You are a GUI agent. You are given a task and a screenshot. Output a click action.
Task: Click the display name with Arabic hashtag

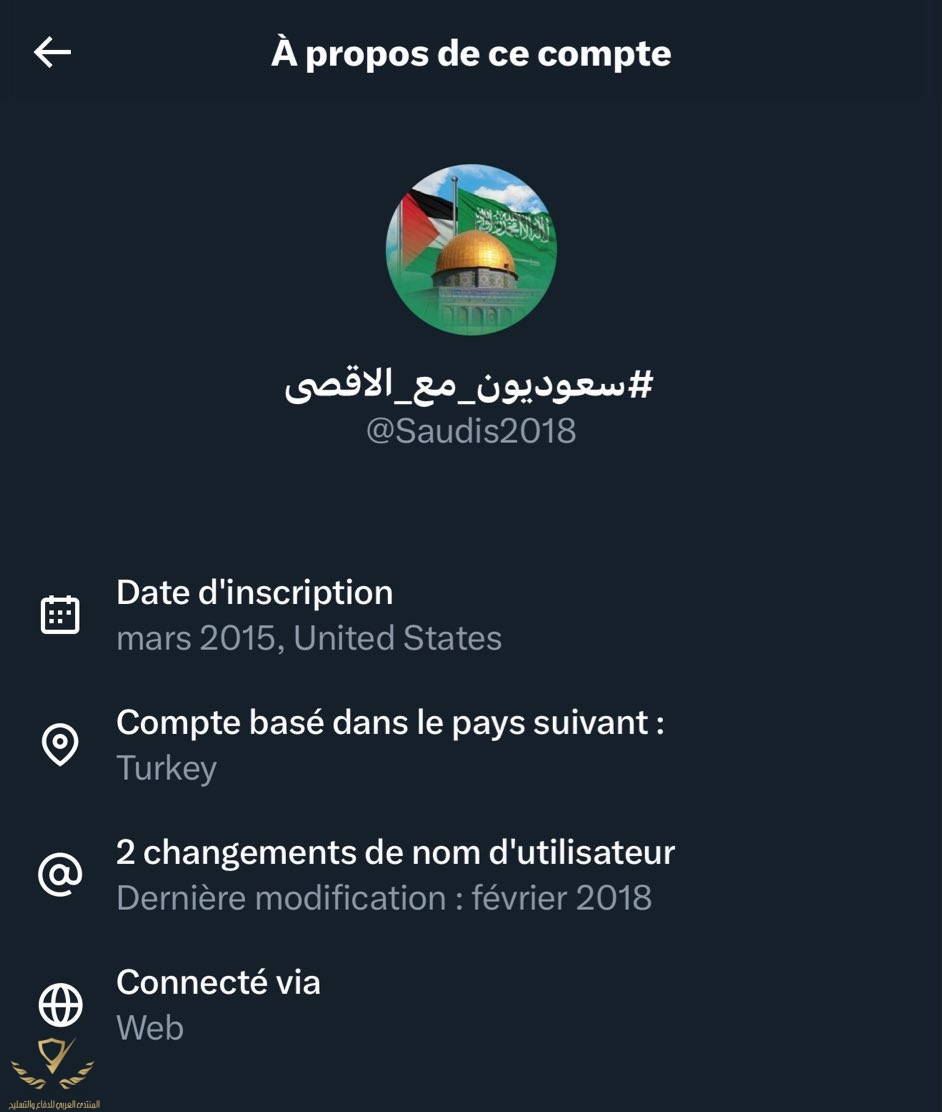tap(471, 385)
